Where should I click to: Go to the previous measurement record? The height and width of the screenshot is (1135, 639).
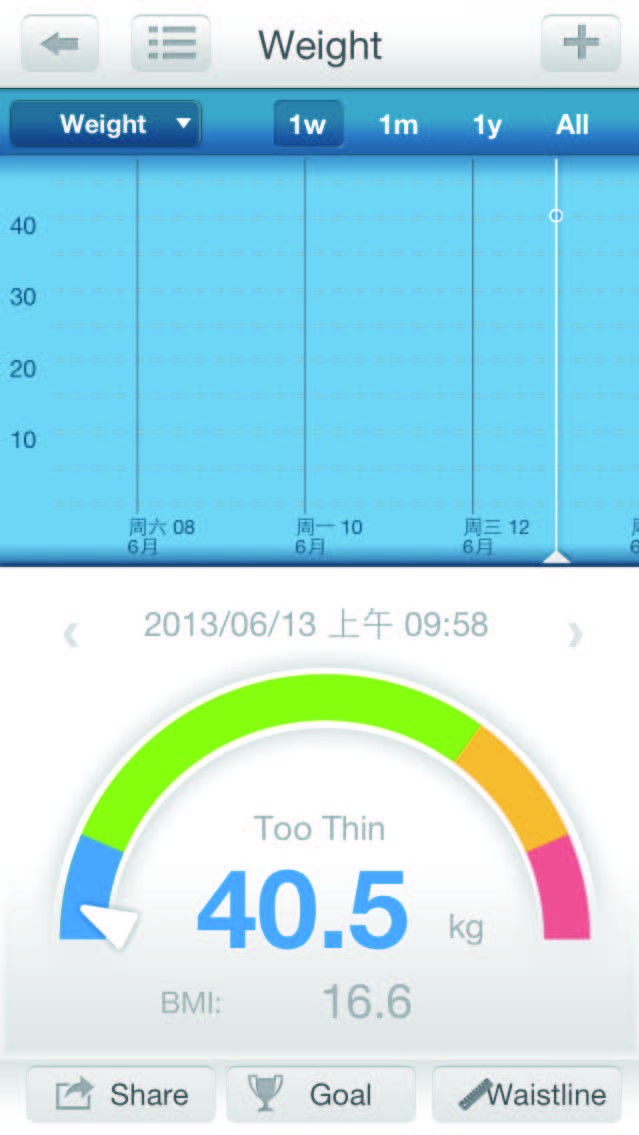click(x=71, y=634)
